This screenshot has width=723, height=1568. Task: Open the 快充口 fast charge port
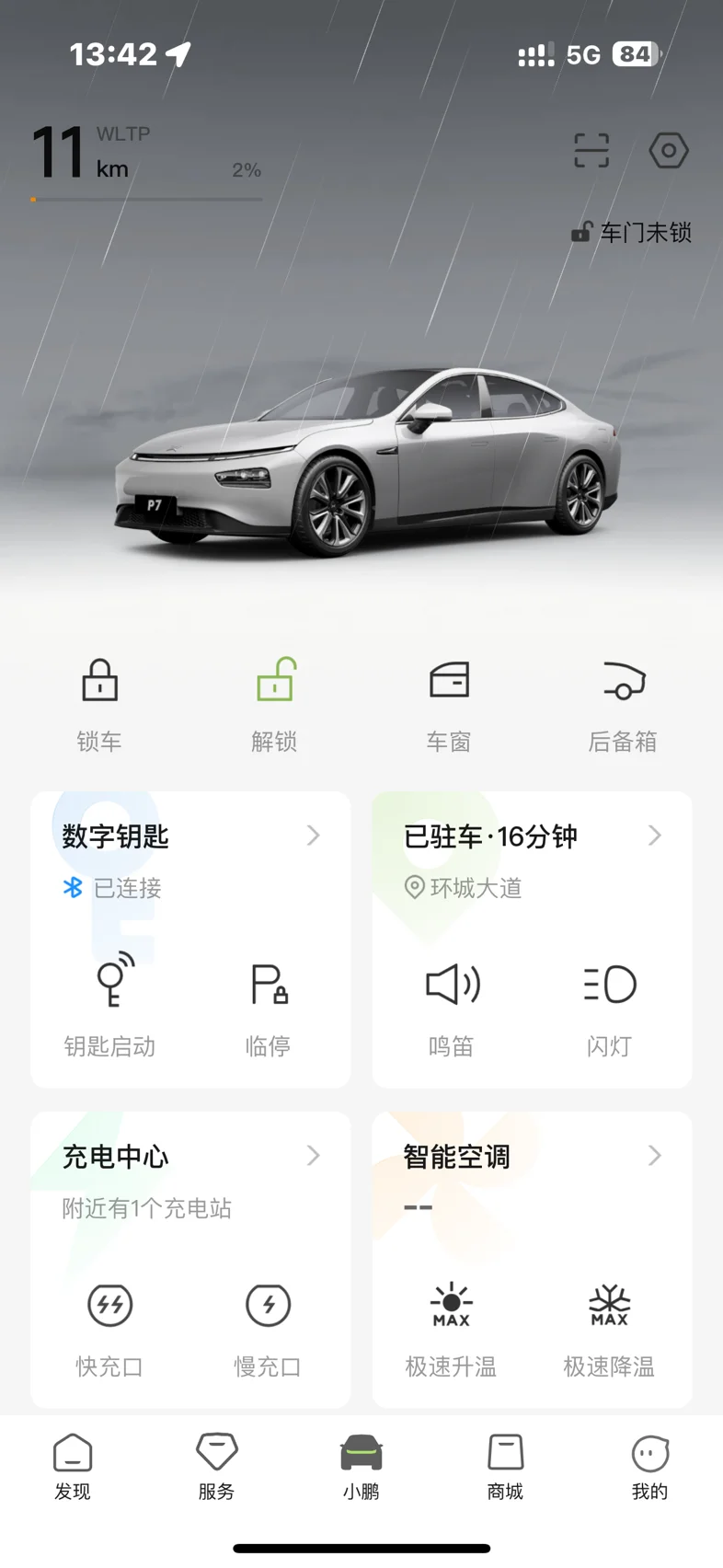(x=110, y=1328)
